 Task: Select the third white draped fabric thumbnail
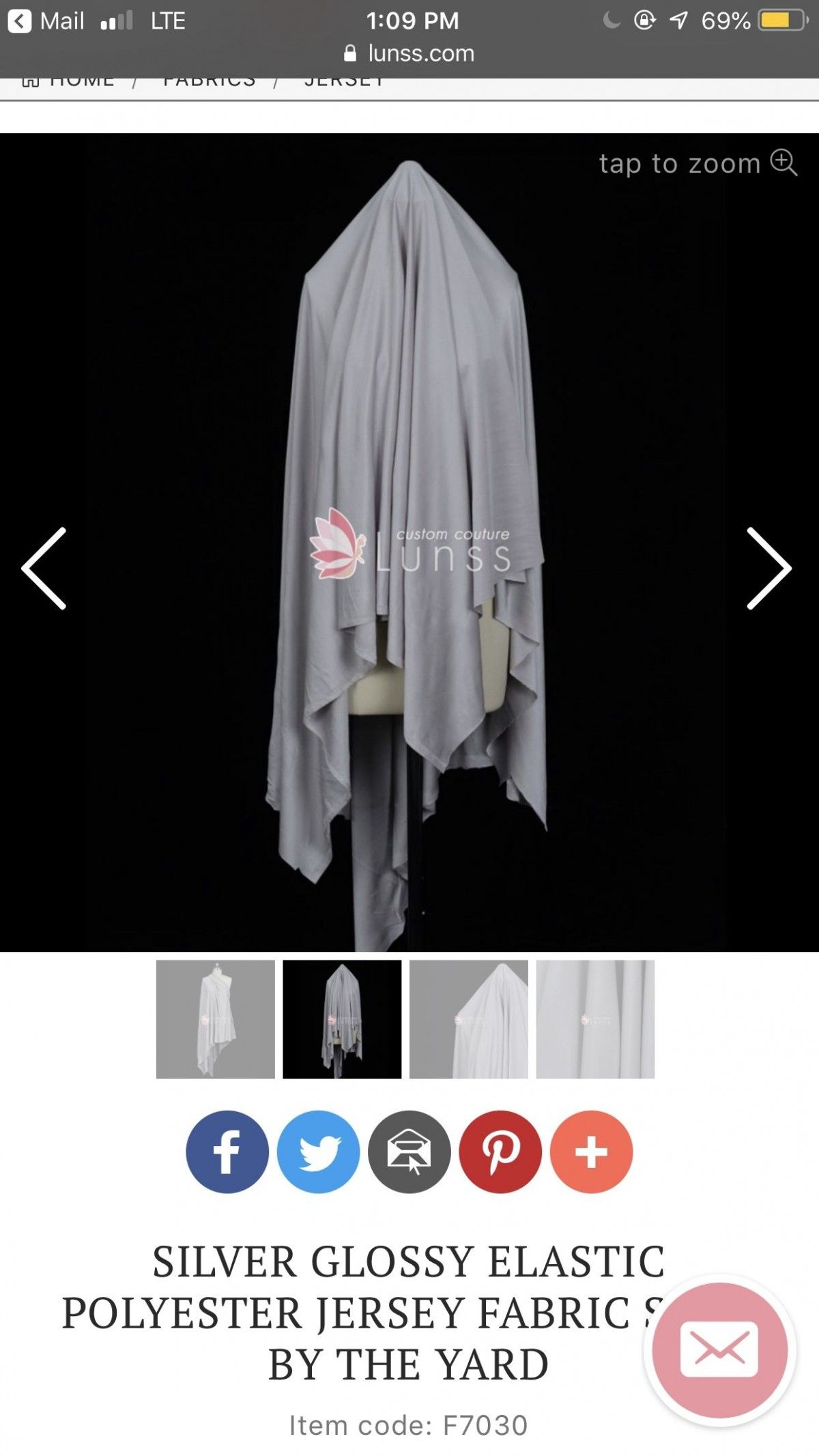coord(469,1019)
